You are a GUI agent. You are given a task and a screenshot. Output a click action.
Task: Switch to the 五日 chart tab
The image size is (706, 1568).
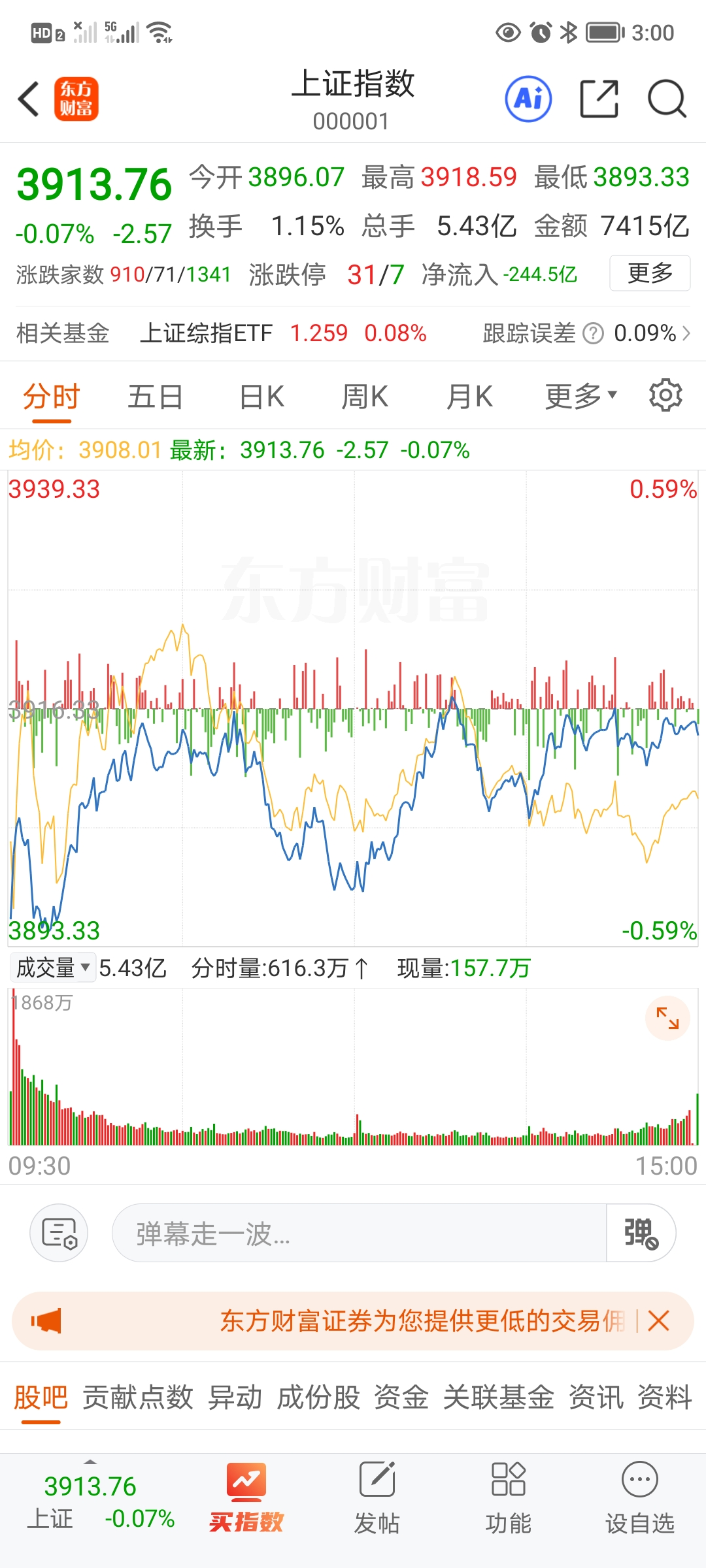pyautogui.click(x=155, y=397)
